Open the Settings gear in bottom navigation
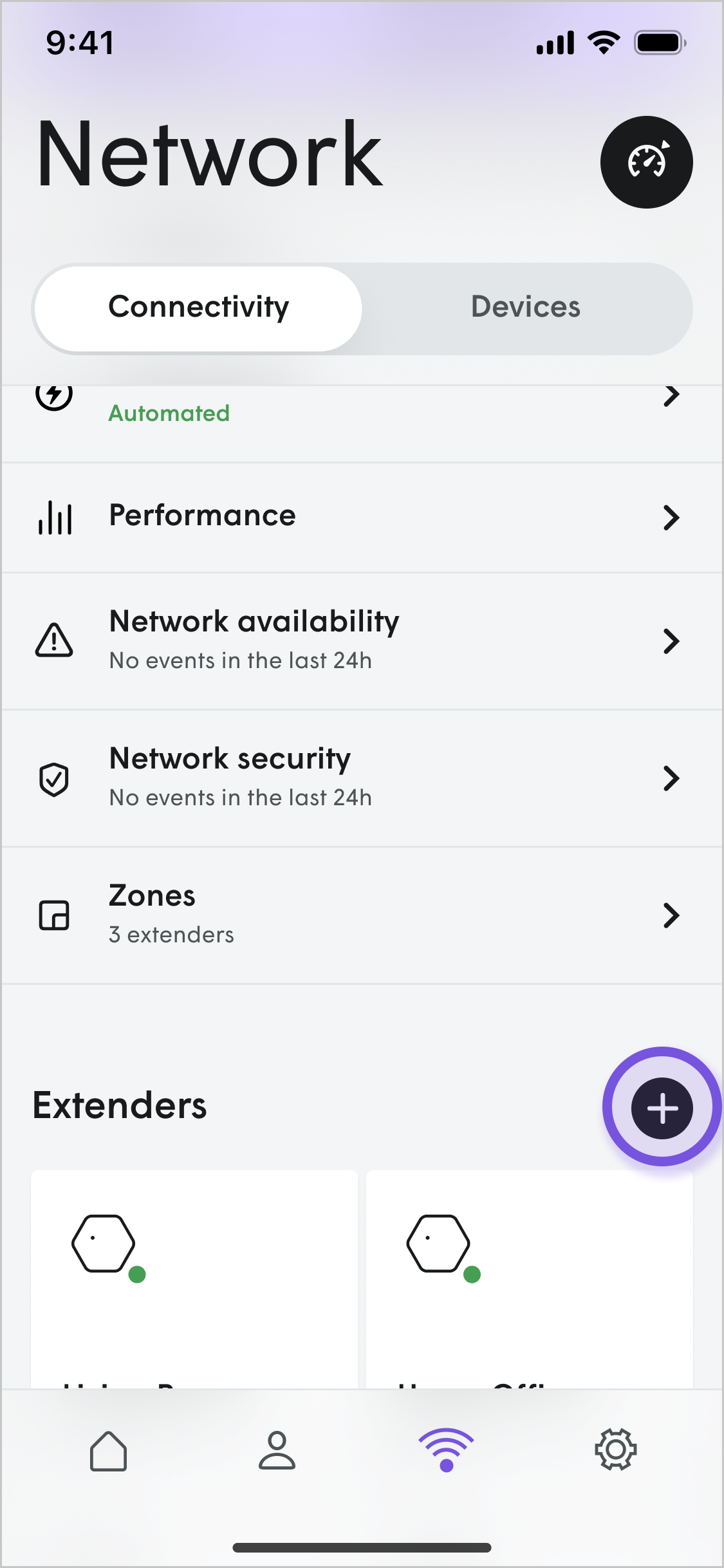Viewport: 724px width, 1568px height. (615, 1450)
